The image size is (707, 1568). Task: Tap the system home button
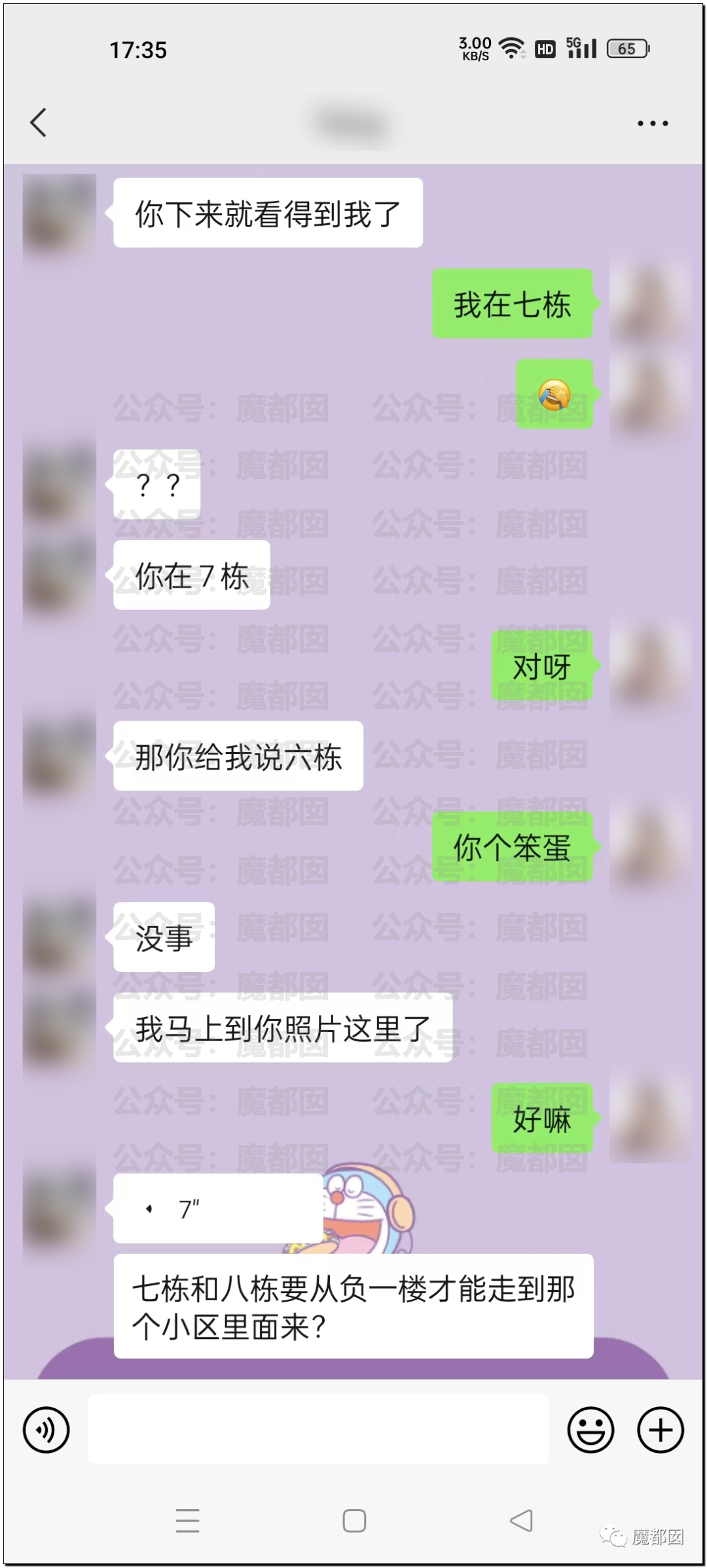pos(354,1520)
